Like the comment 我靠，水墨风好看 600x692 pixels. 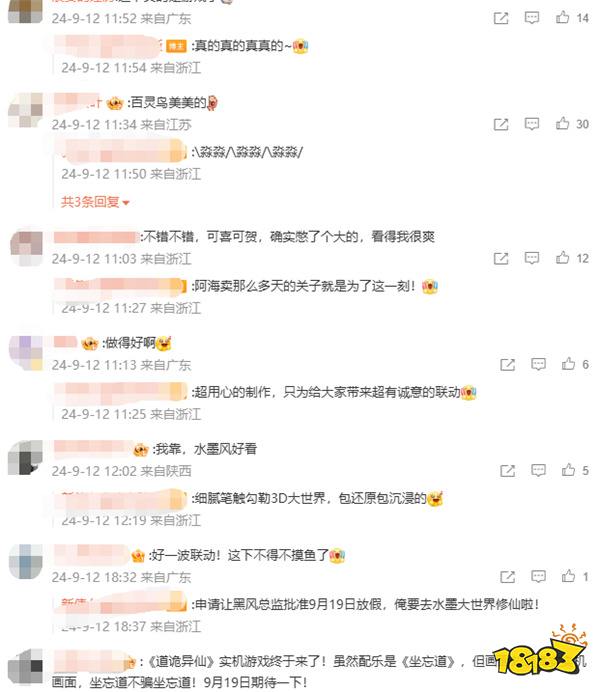(x=568, y=470)
